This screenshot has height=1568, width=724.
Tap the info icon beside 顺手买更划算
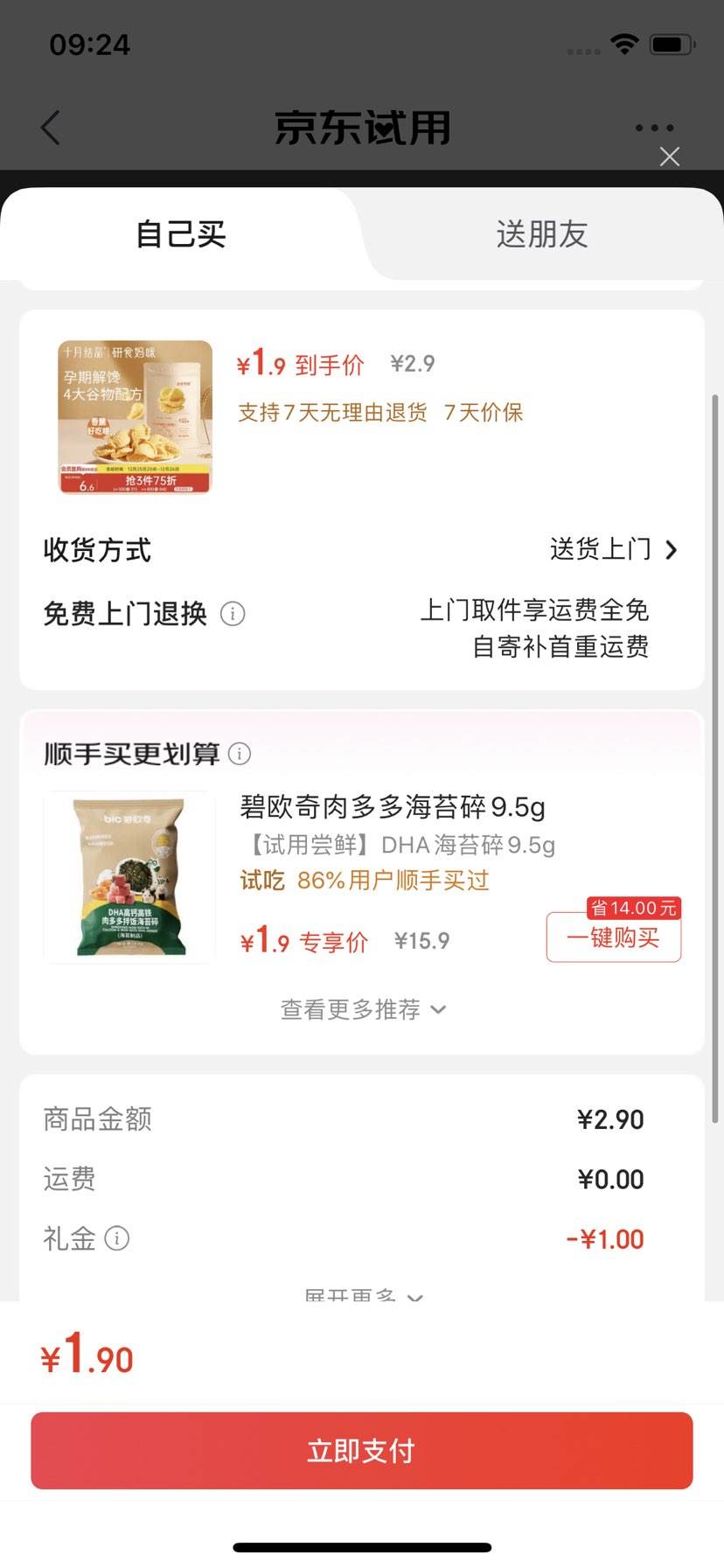tap(240, 754)
